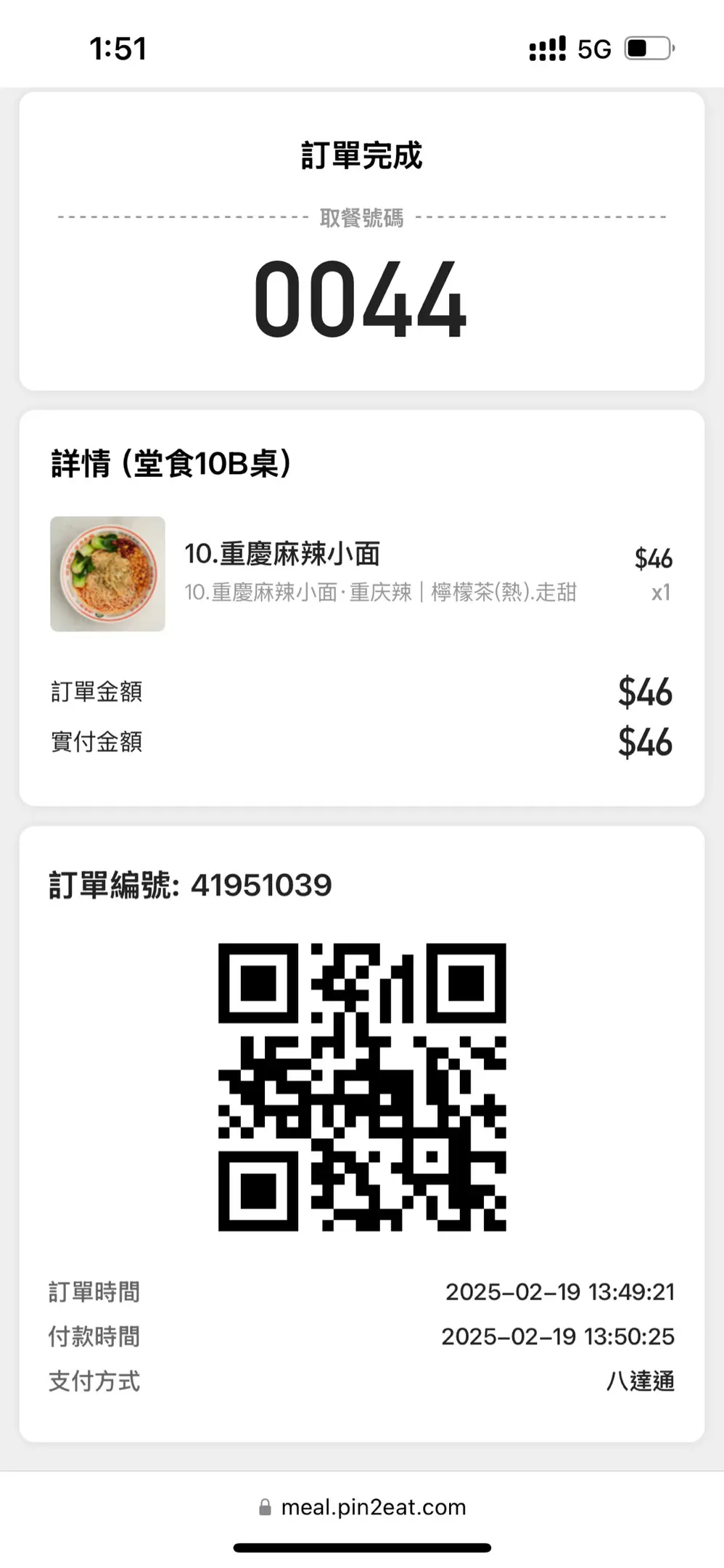Open the 重慶麻辣小面 dish photo
This screenshot has width=724, height=1568.
(x=107, y=573)
